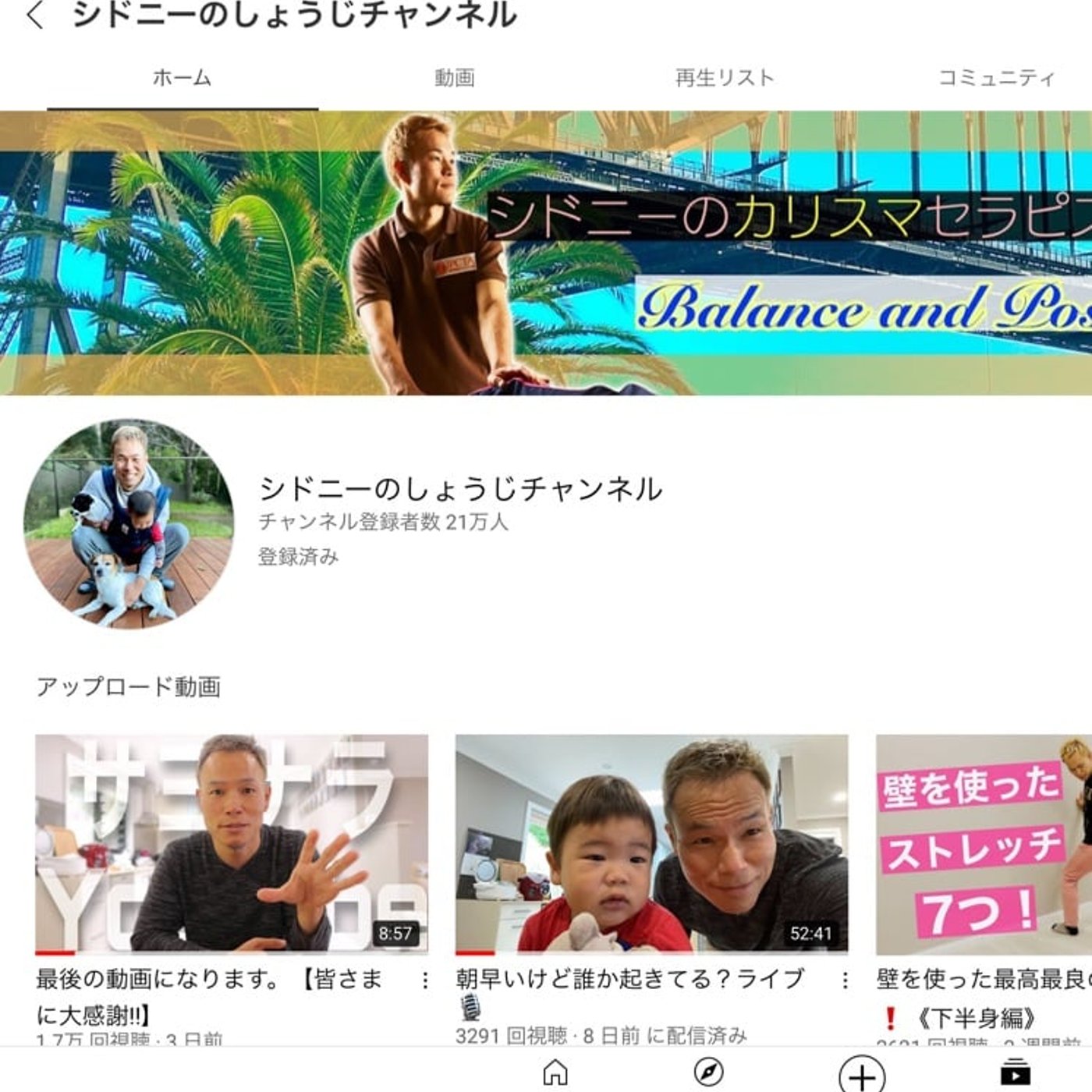This screenshot has width=1092, height=1092.
Task: Open the 壁を使ったストレッチ video
Action: coord(984,844)
